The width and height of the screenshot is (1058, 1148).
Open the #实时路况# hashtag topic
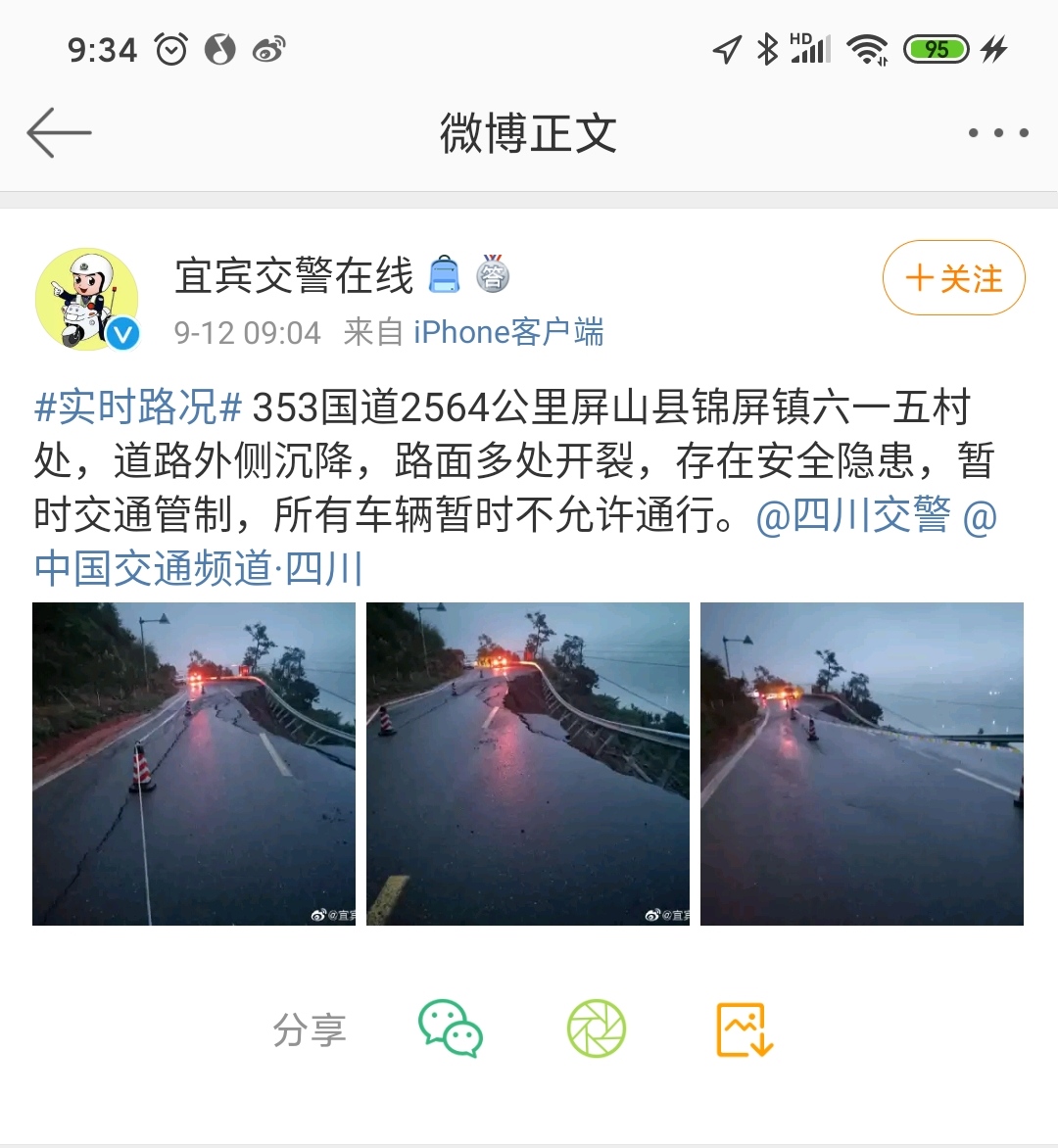point(138,407)
